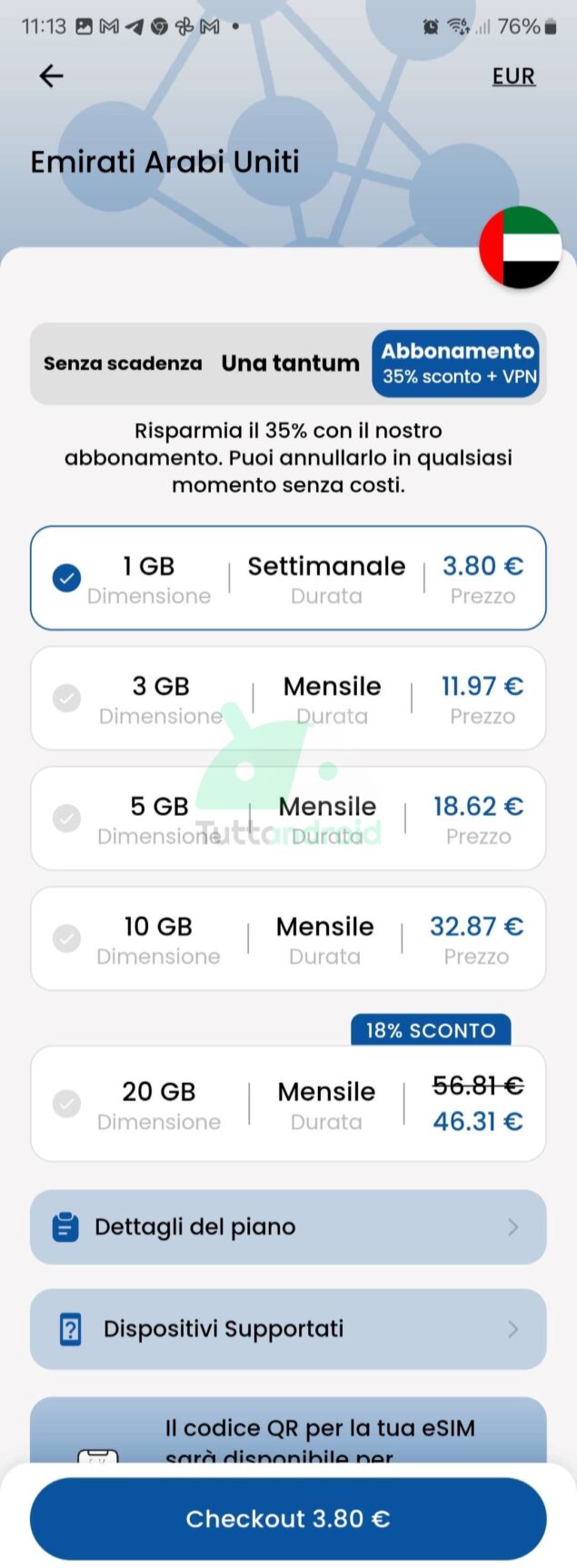The image size is (577, 1568).
Task: Select the Abbonamento 35% sconto tab
Action: point(457,363)
